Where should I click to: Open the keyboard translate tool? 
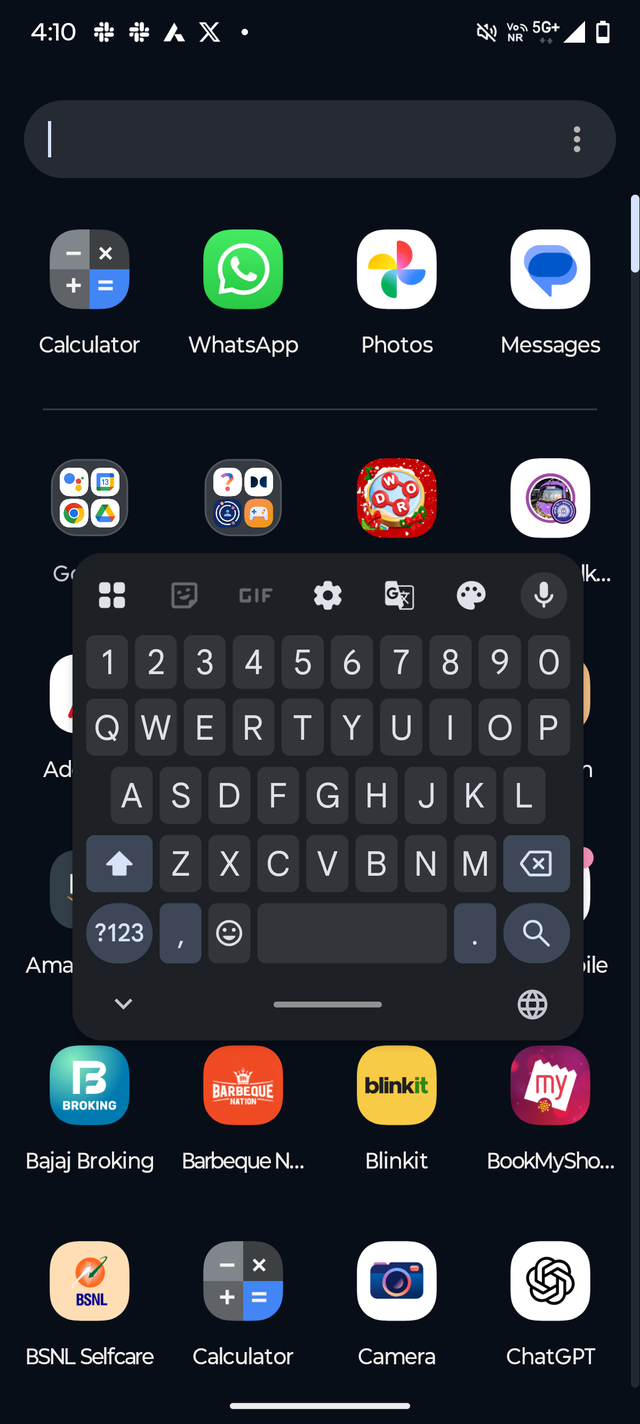click(399, 596)
